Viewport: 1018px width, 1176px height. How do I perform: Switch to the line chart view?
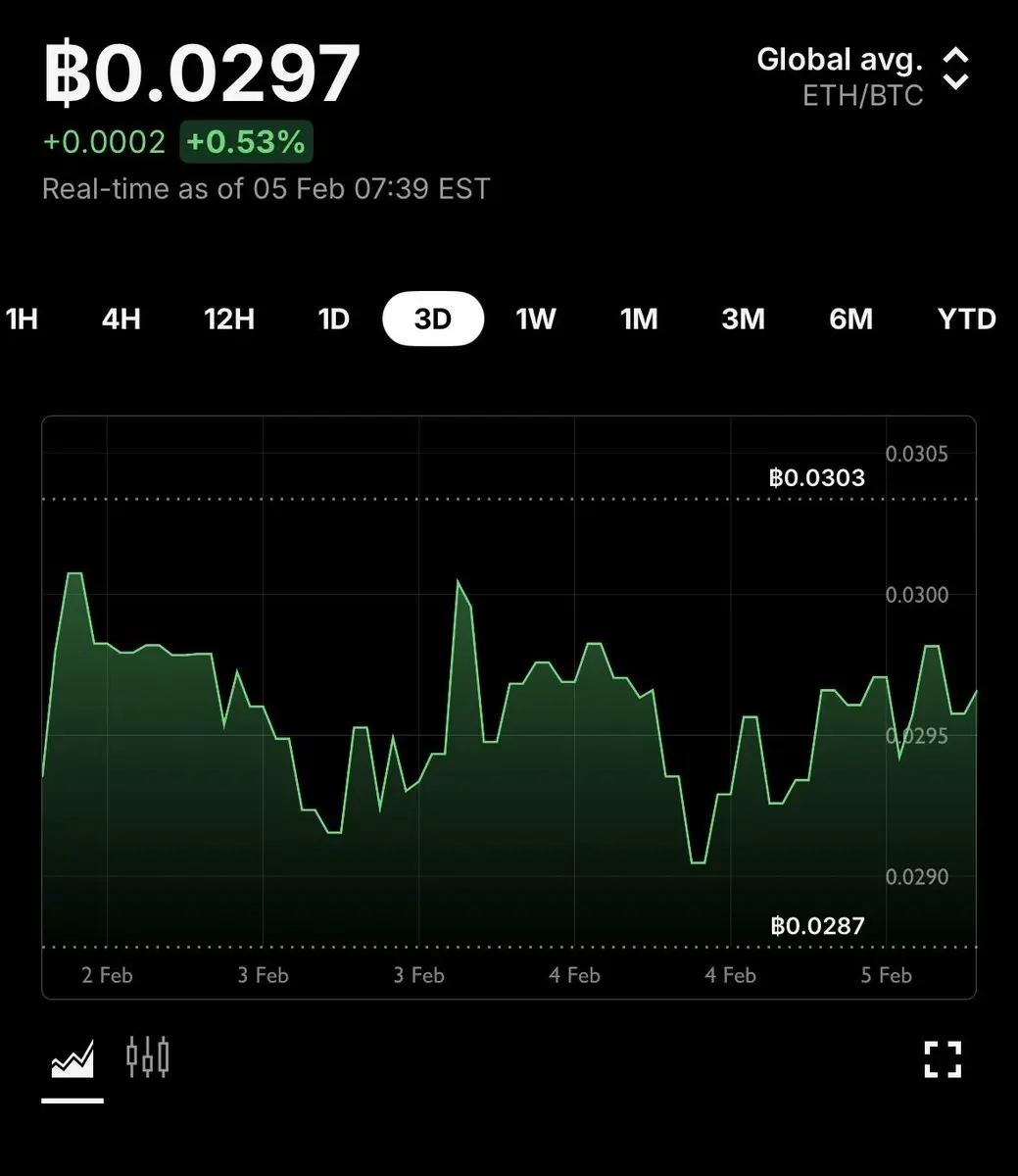click(x=73, y=1059)
